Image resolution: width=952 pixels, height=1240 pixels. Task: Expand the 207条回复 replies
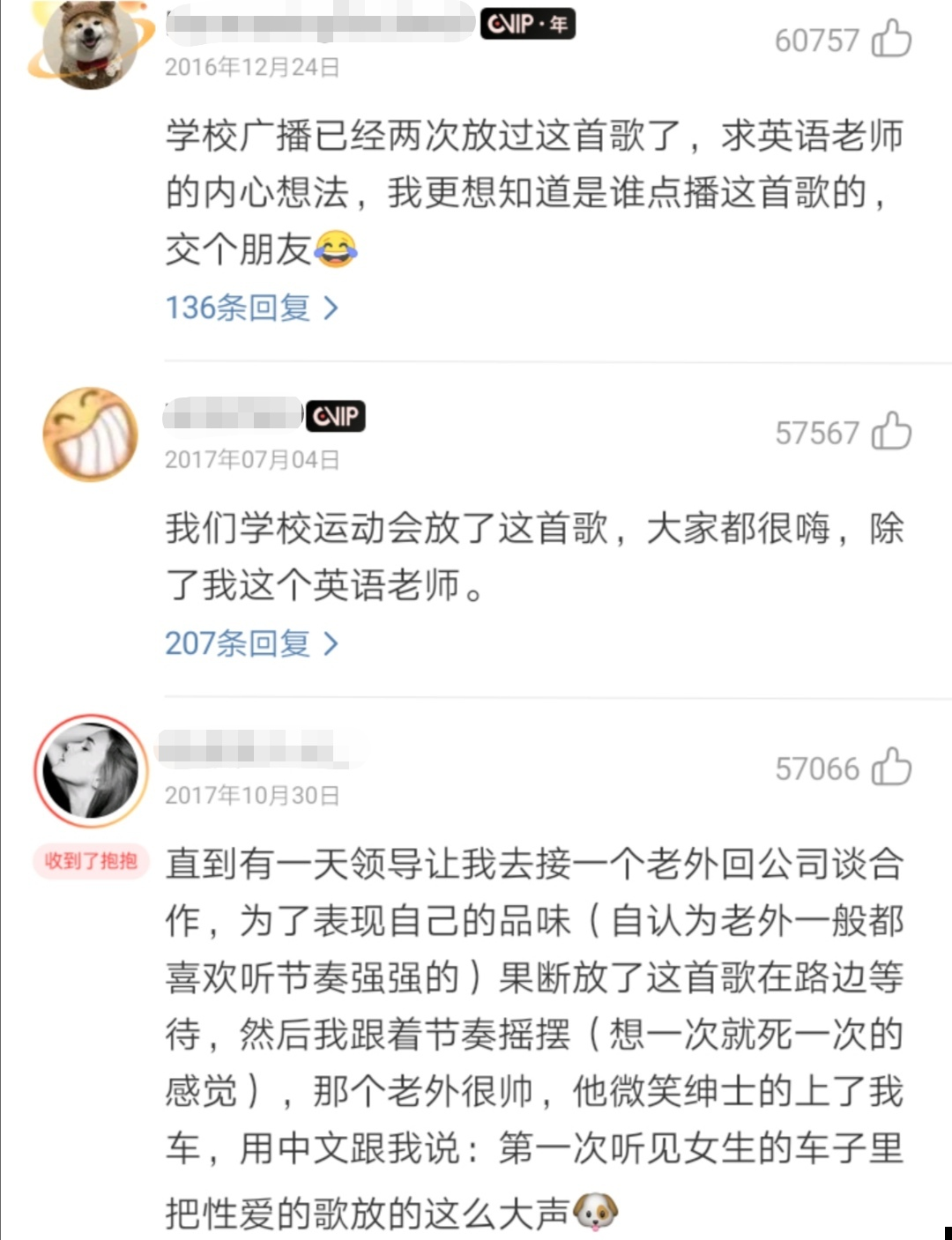pyautogui.click(x=251, y=643)
